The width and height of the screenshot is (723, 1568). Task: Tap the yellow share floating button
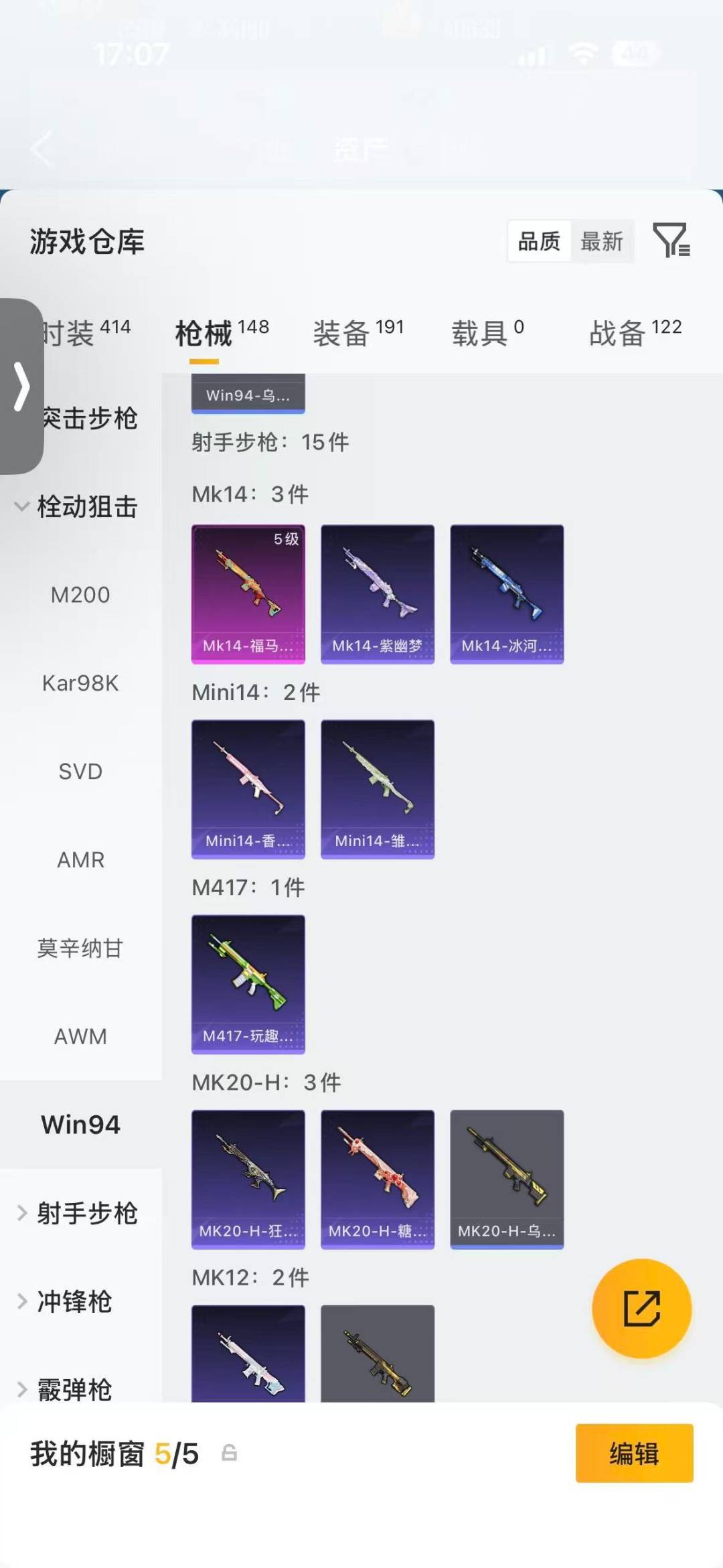tap(641, 1307)
